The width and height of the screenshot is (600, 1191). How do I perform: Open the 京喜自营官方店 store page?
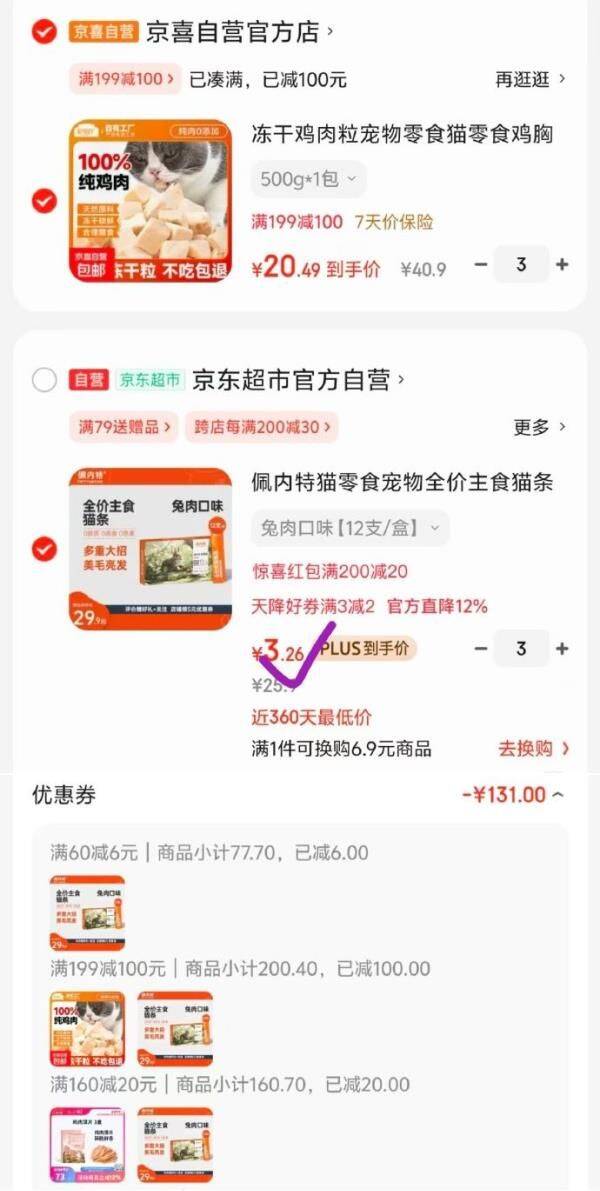(x=240, y=33)
